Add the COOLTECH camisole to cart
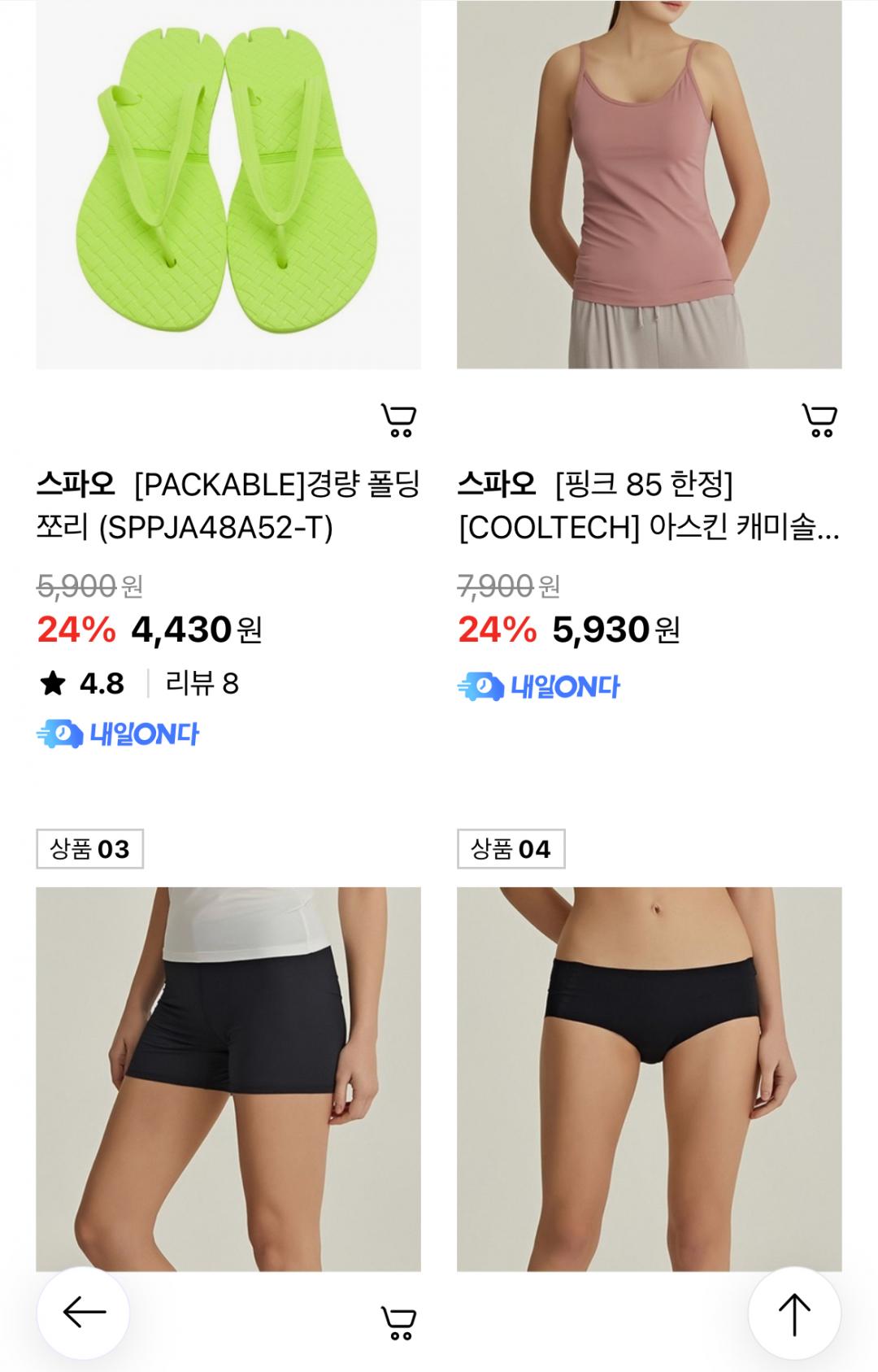The width and height of the screenshot is (878, 1372). coord(819,420)
